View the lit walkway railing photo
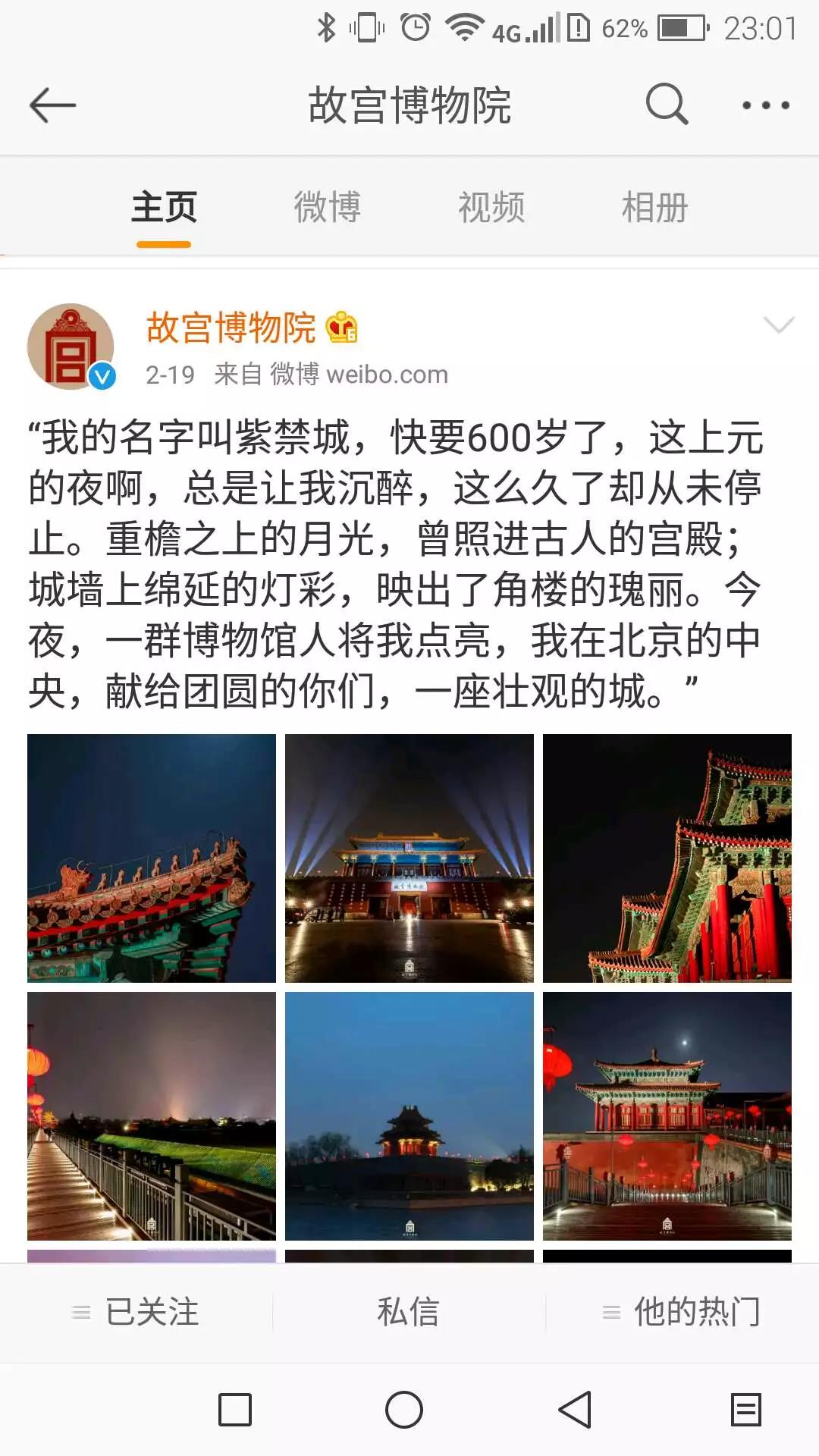Viewport: 819px width, 1456px height. coord(152,1116)
